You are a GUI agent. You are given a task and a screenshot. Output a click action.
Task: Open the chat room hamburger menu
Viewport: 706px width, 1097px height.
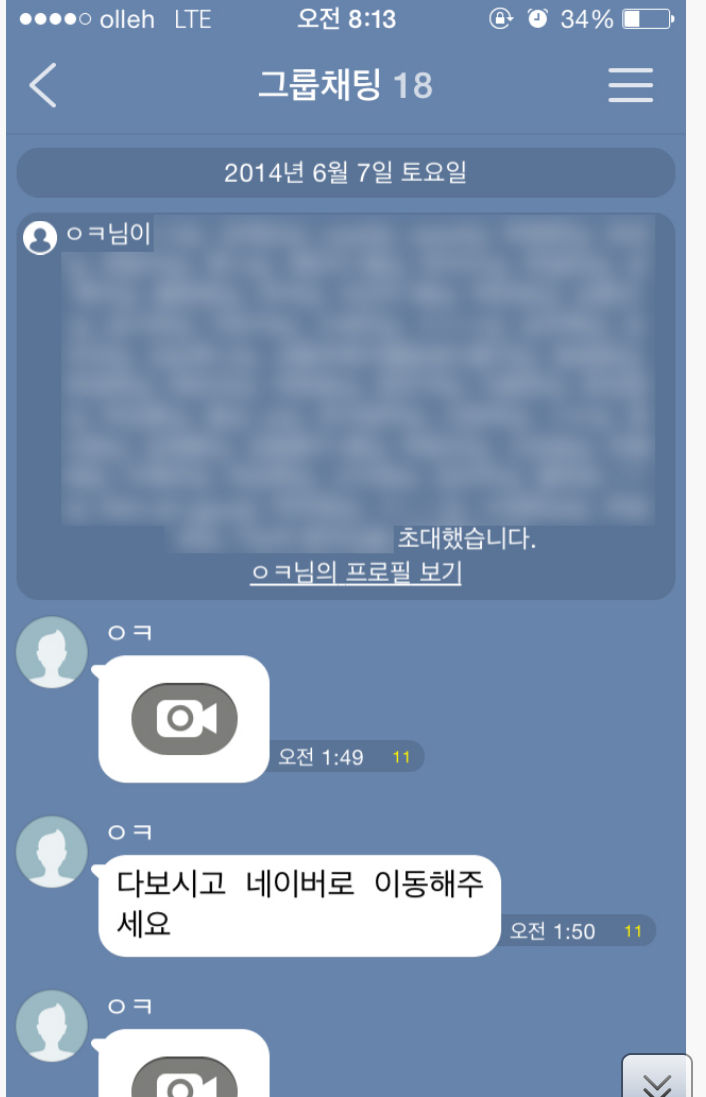pos(630,86)
